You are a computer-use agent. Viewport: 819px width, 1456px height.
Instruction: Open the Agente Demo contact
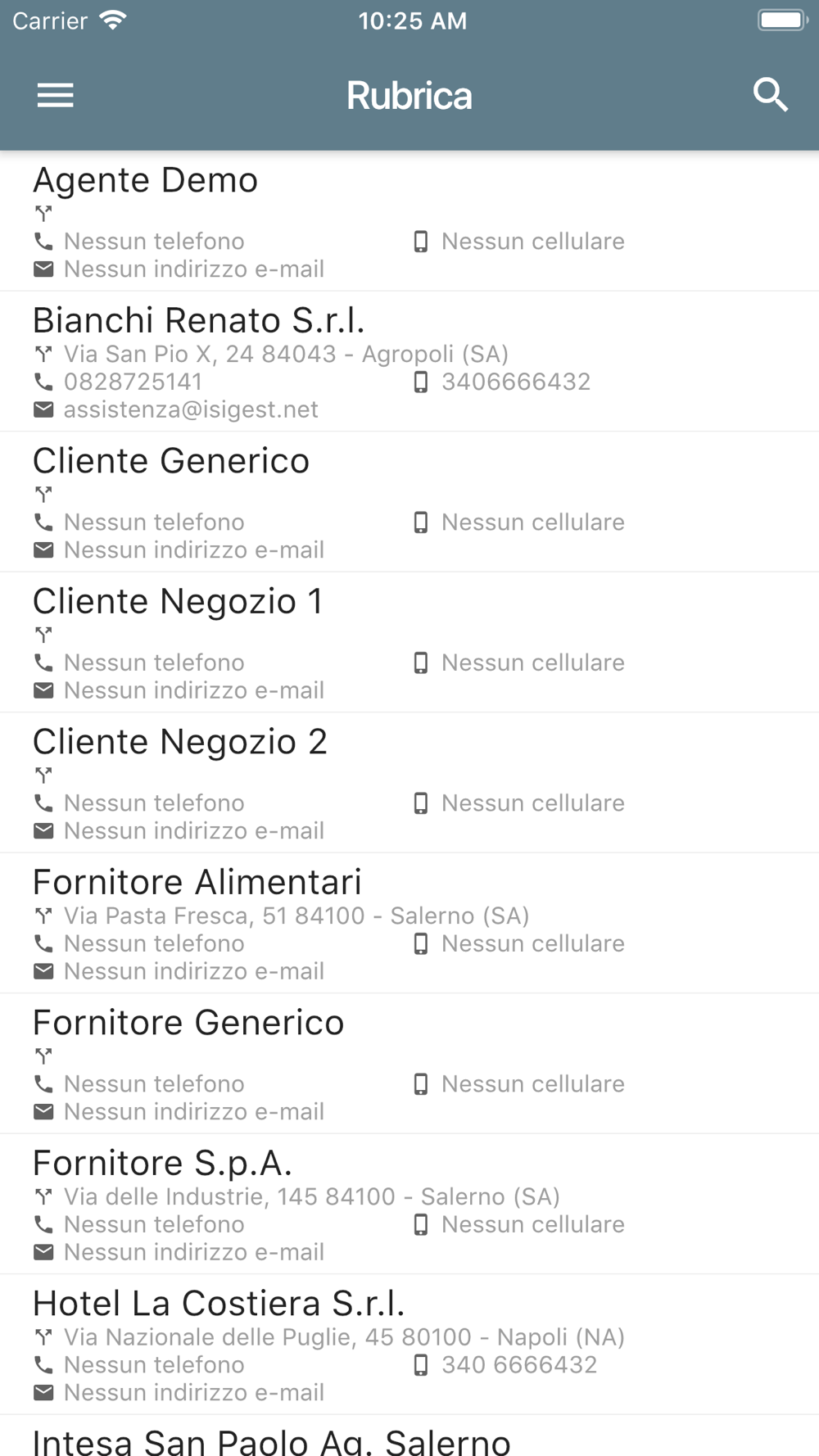pos(409,221)
